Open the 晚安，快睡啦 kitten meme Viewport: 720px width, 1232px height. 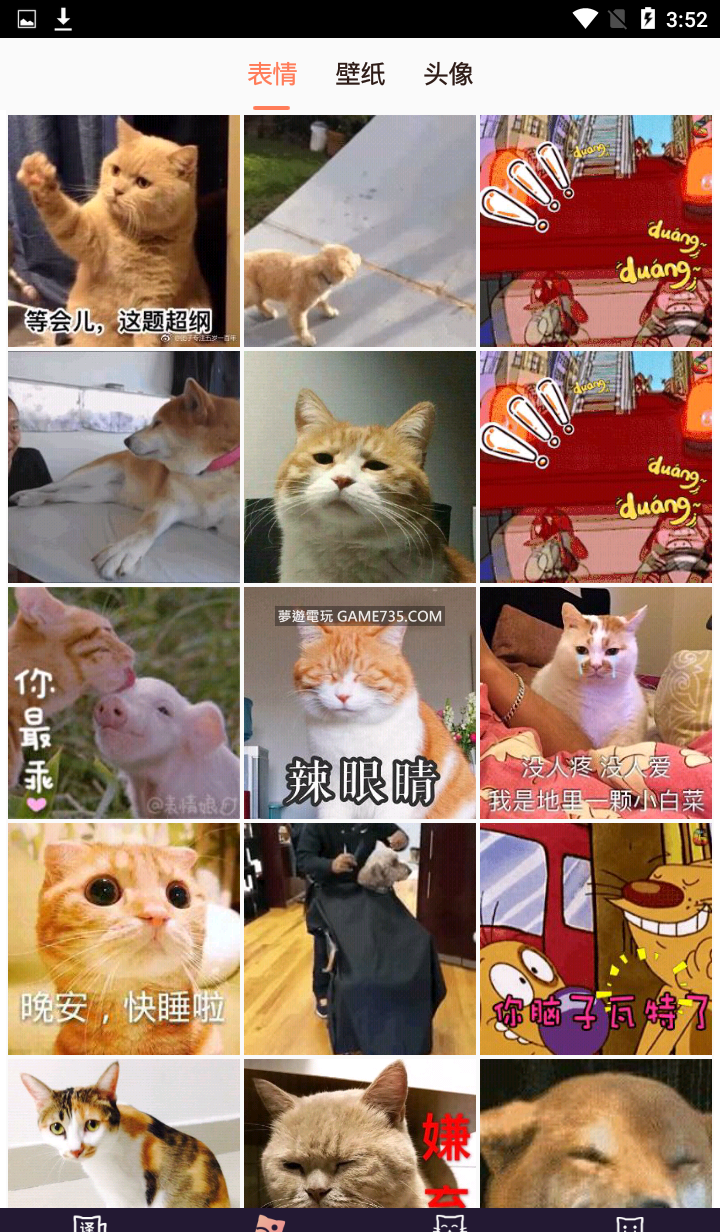coord(124,939)
